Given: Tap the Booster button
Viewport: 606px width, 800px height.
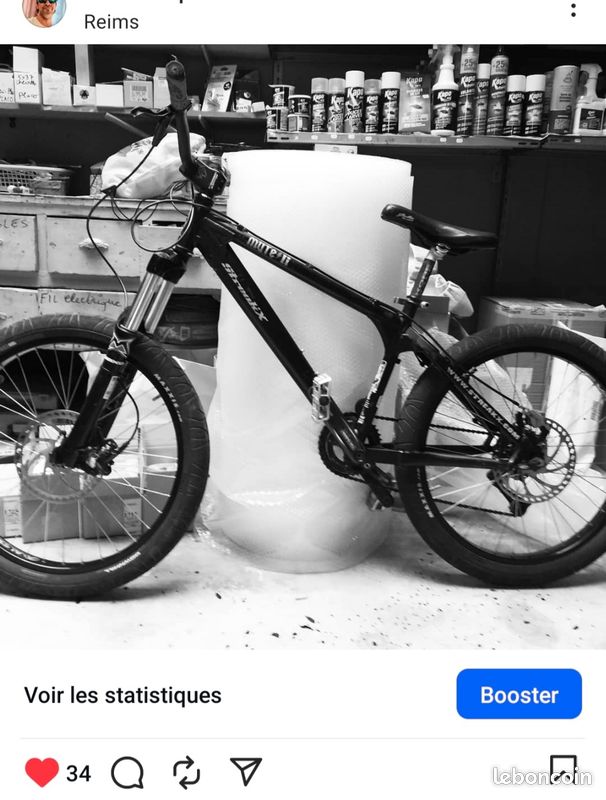Looking at the screenshot, I should click(519, 694).
